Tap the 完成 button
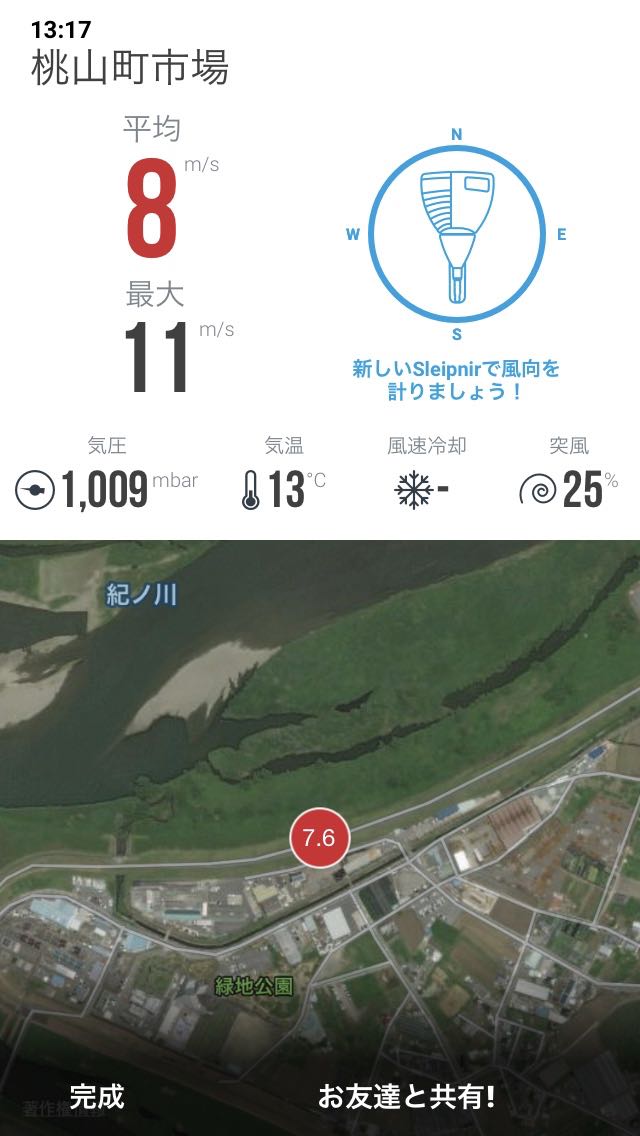640x1136 pixels. [97, 1096]
